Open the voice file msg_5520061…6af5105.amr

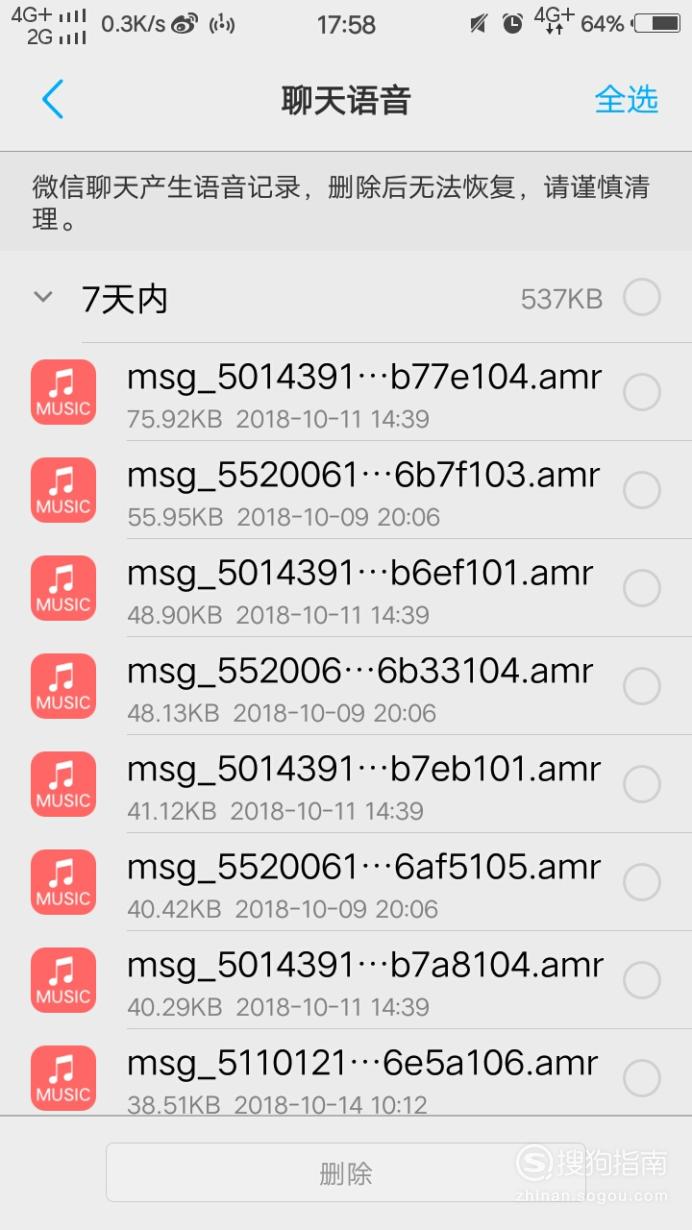point(346,882)
